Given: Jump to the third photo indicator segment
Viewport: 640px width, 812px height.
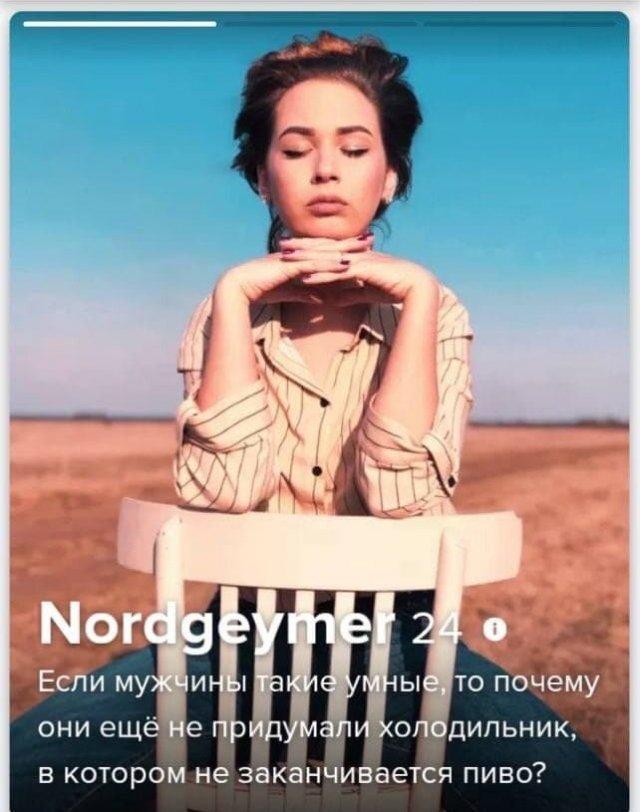Looking at the screenshot, I should tap(520, 24).
